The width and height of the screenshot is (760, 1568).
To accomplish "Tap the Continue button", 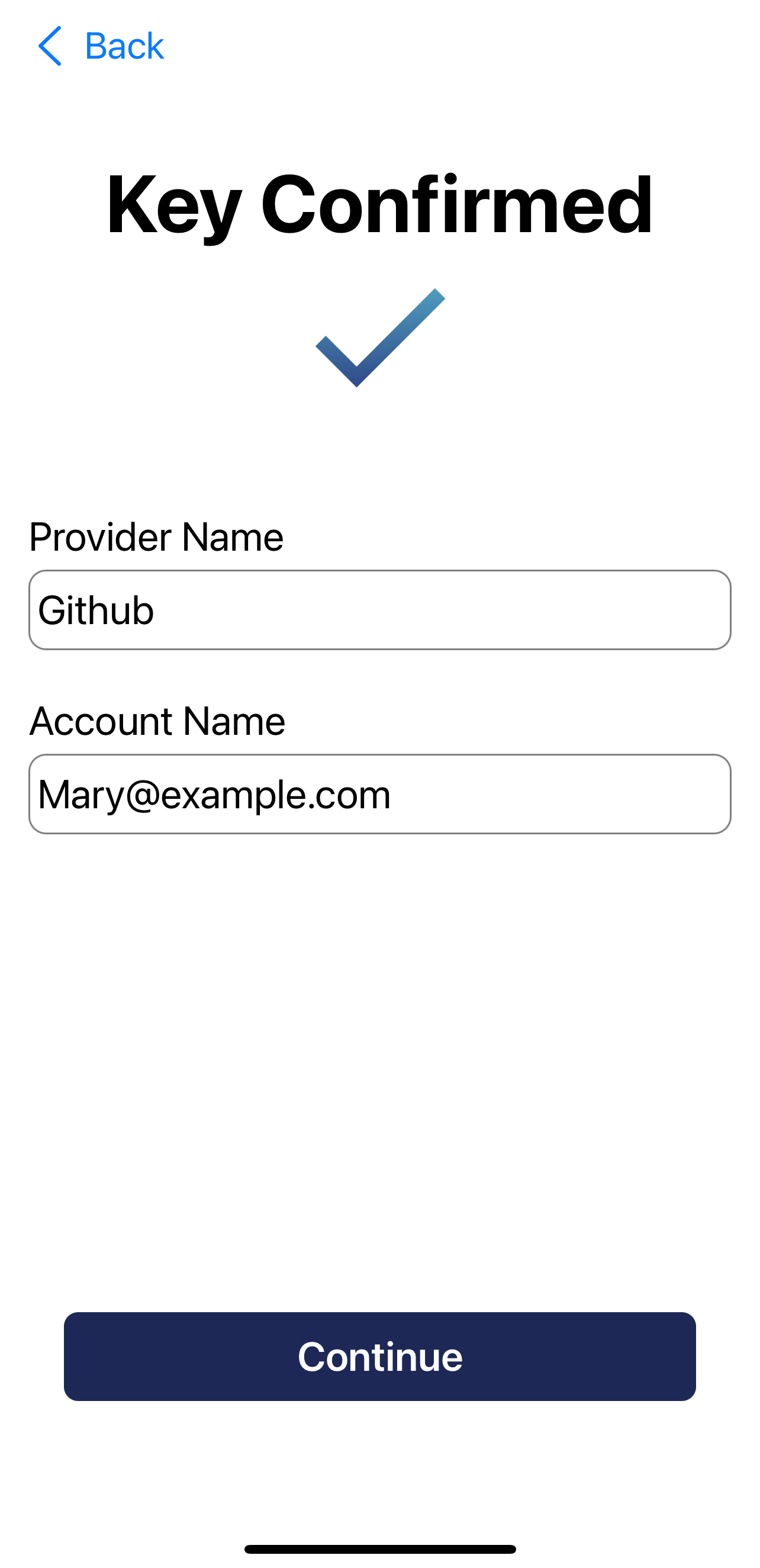I will [379, 1356].
